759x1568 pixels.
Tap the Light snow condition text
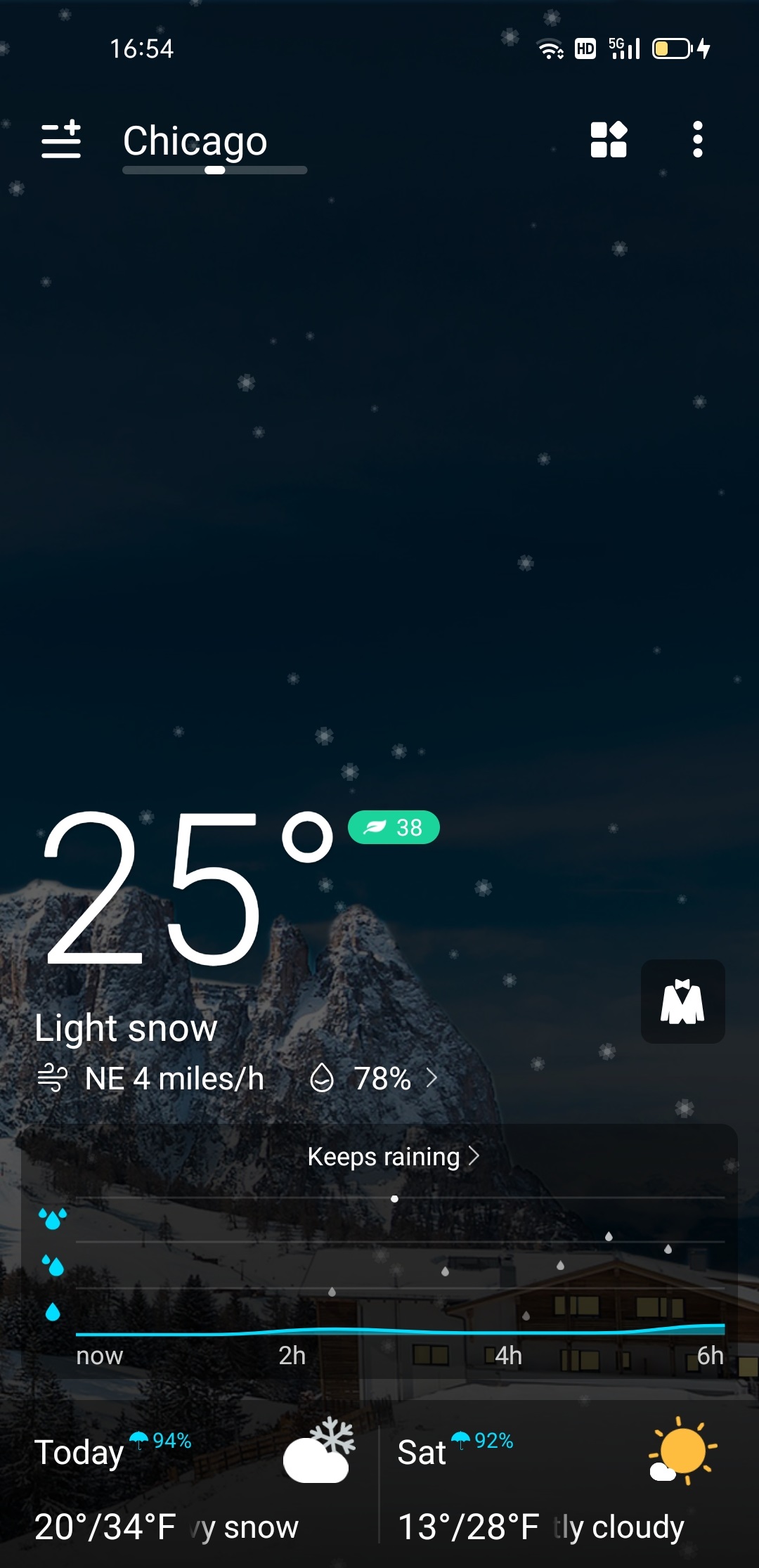click(x=126, y=1027)
